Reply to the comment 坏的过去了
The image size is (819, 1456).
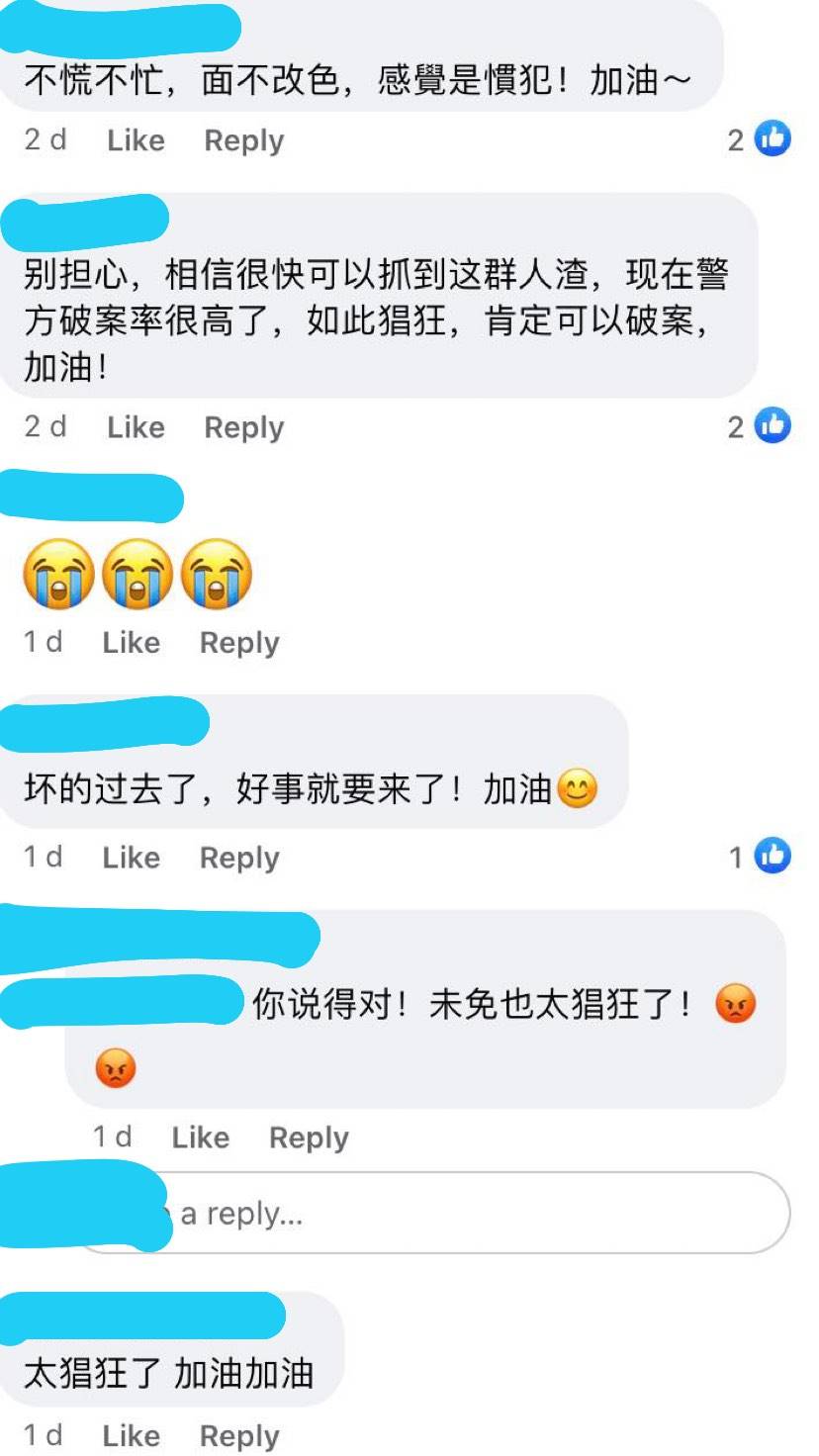239,858
